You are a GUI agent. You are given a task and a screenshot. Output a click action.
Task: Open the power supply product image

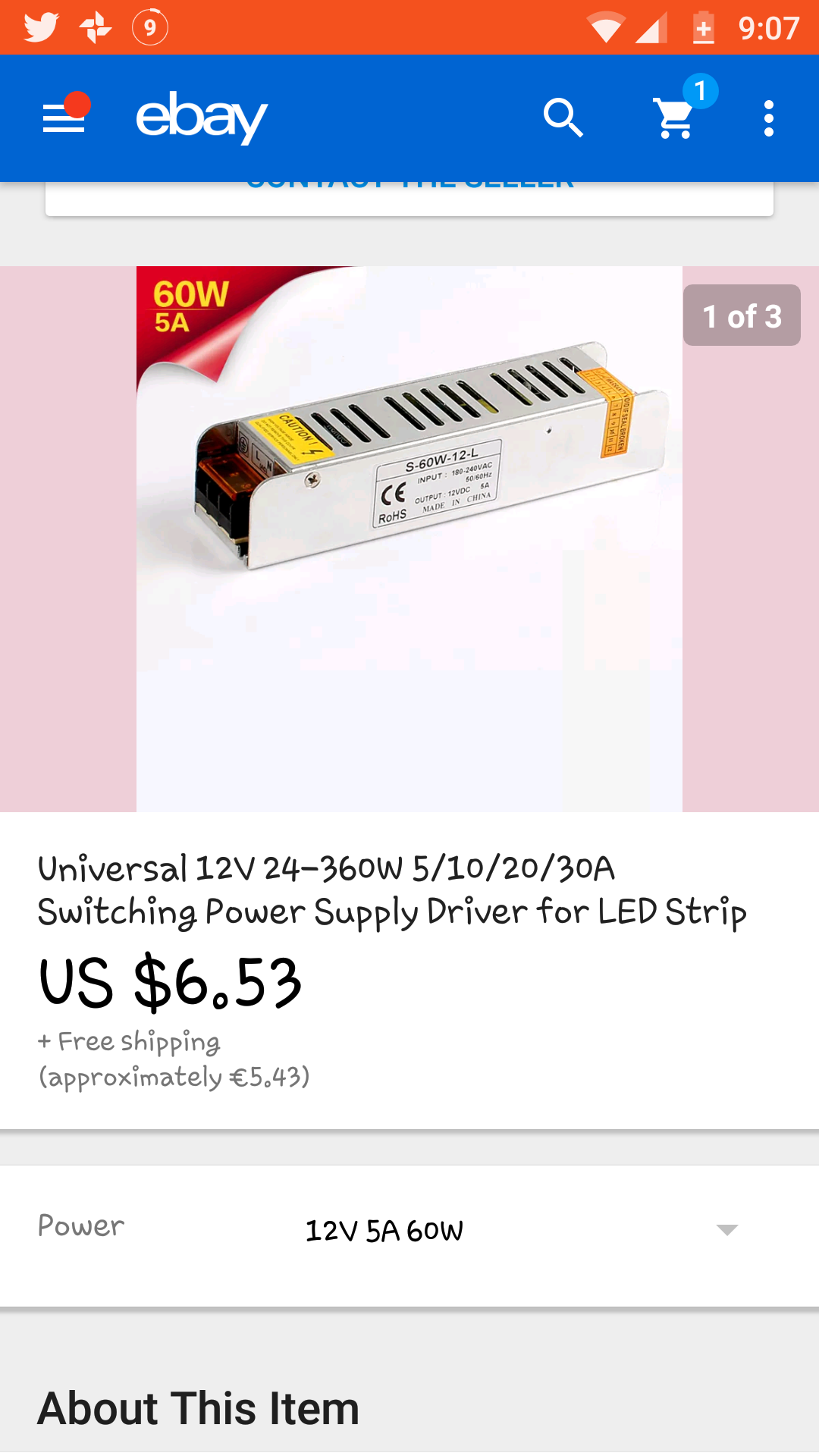[409, 538]
